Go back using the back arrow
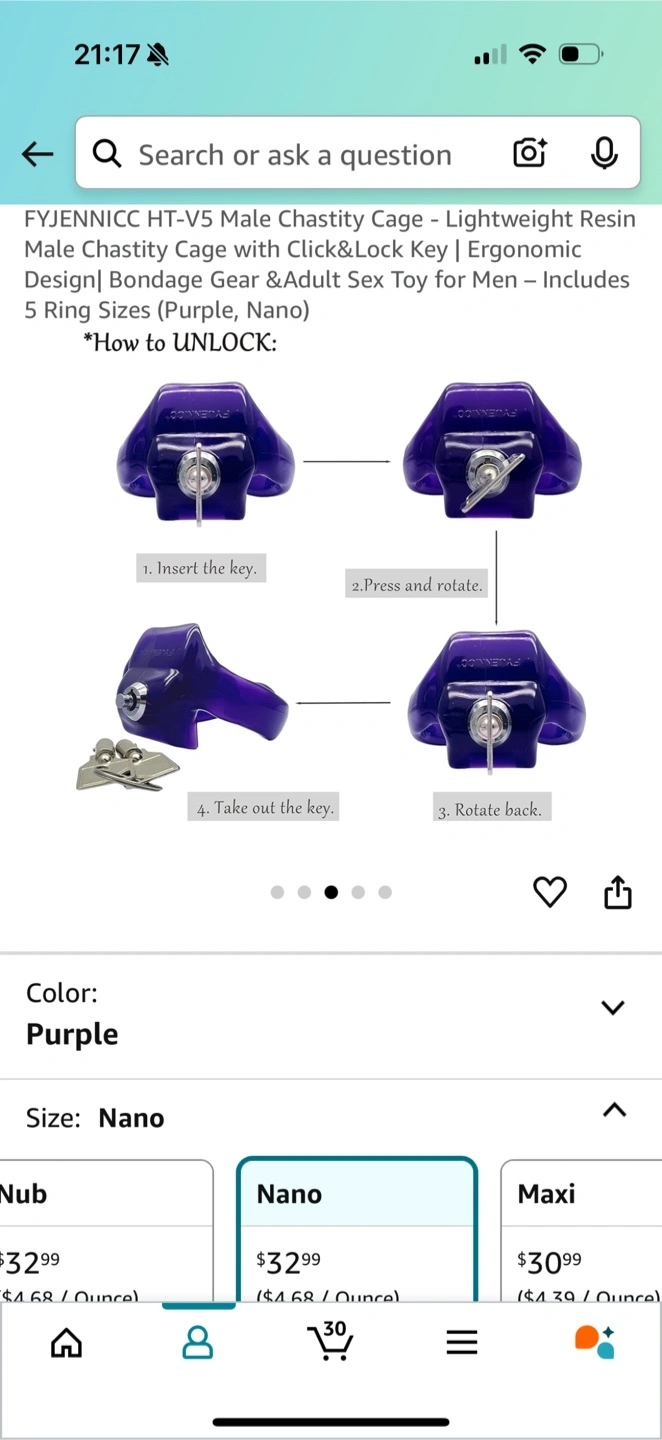662x1440 pixels. 37,154
